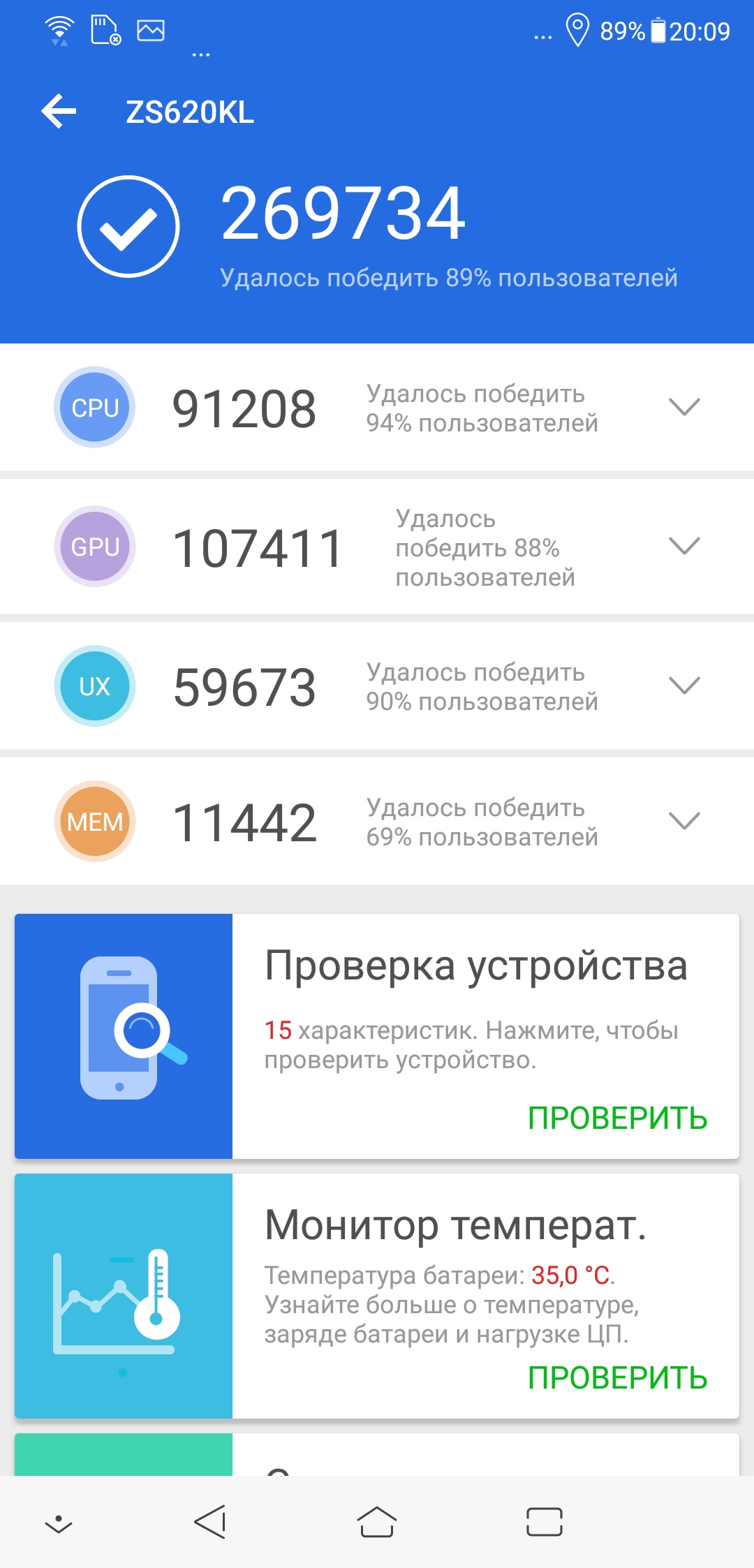Image resolution: width=754 pixels, height=1568 pixels.
Task: Go back using the app bar arrow
Action: (59, 112)
